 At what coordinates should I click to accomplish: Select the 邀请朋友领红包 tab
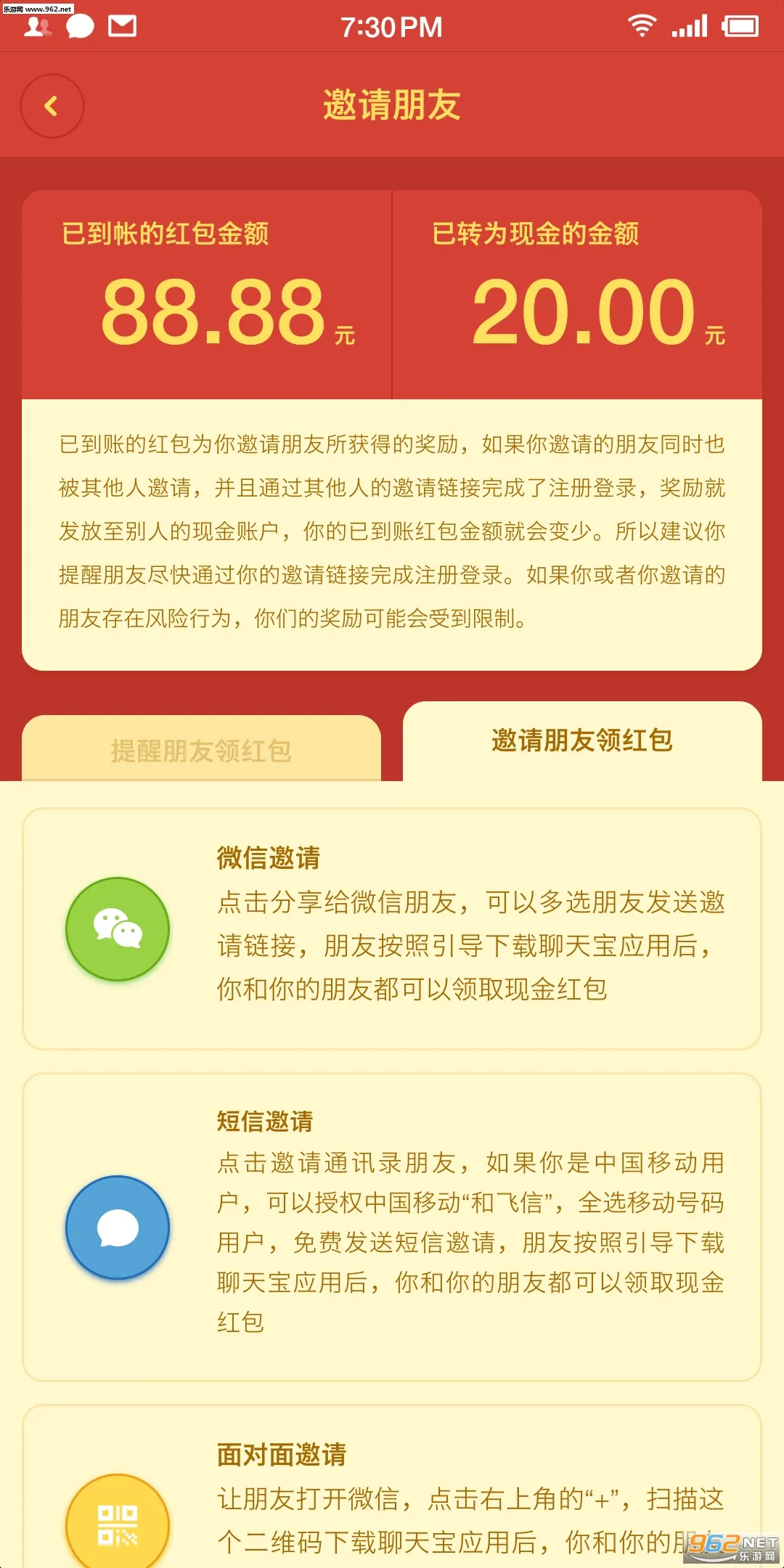583,742
